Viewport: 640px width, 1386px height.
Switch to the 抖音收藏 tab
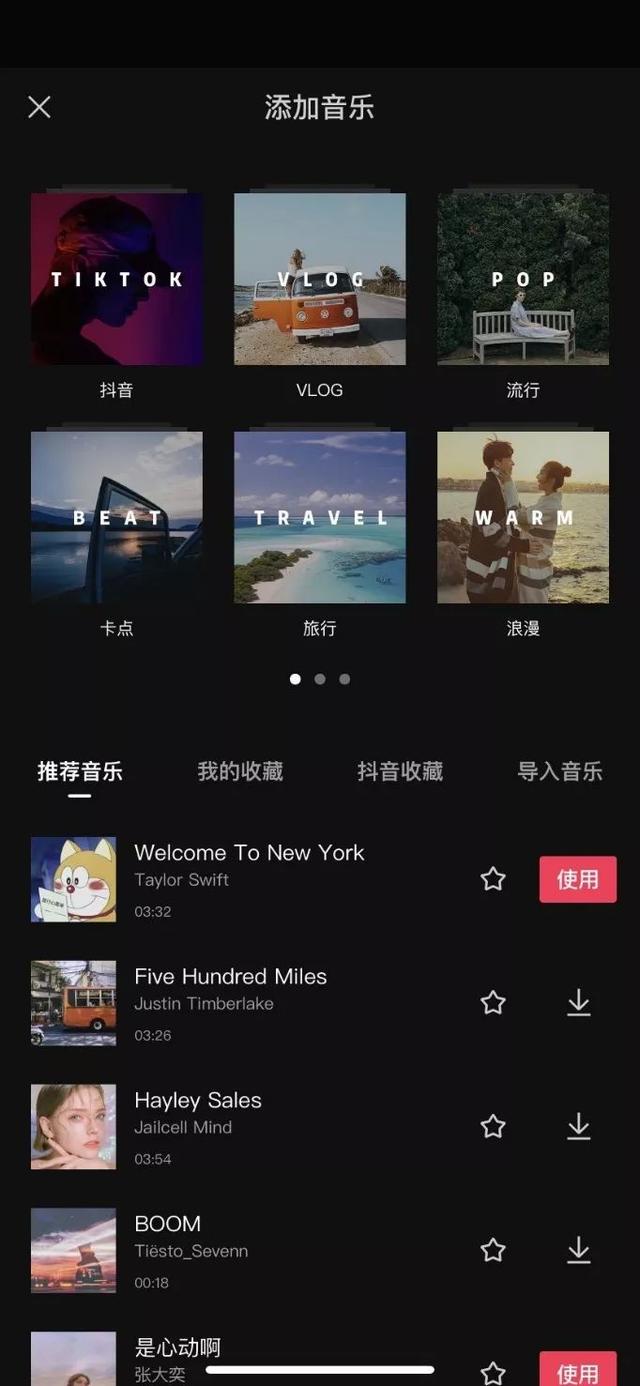(x=400, y=771)
